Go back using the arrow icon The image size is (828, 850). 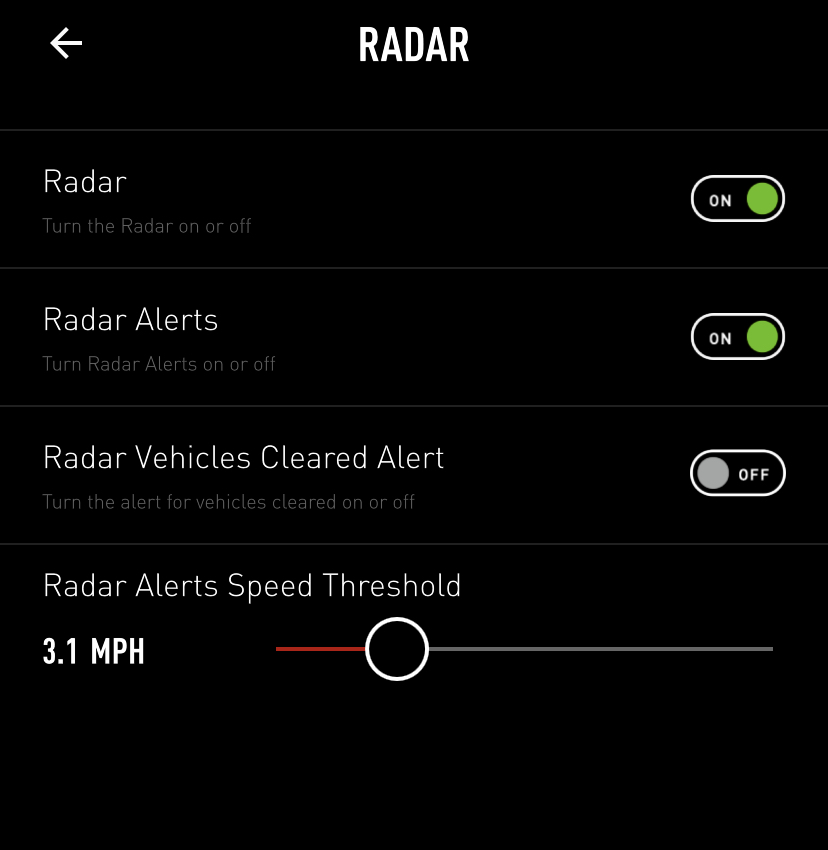coord(66,43)
